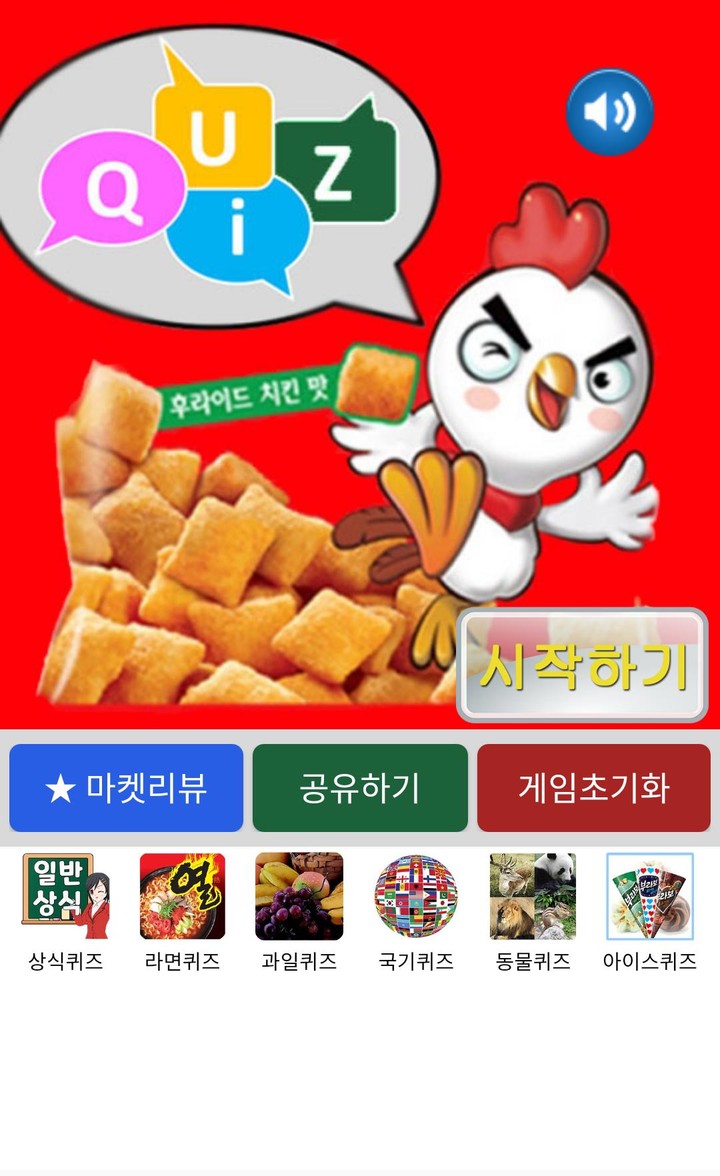Click the 국기퀴즈 text label
The image size is (720, 1176).
418,960
